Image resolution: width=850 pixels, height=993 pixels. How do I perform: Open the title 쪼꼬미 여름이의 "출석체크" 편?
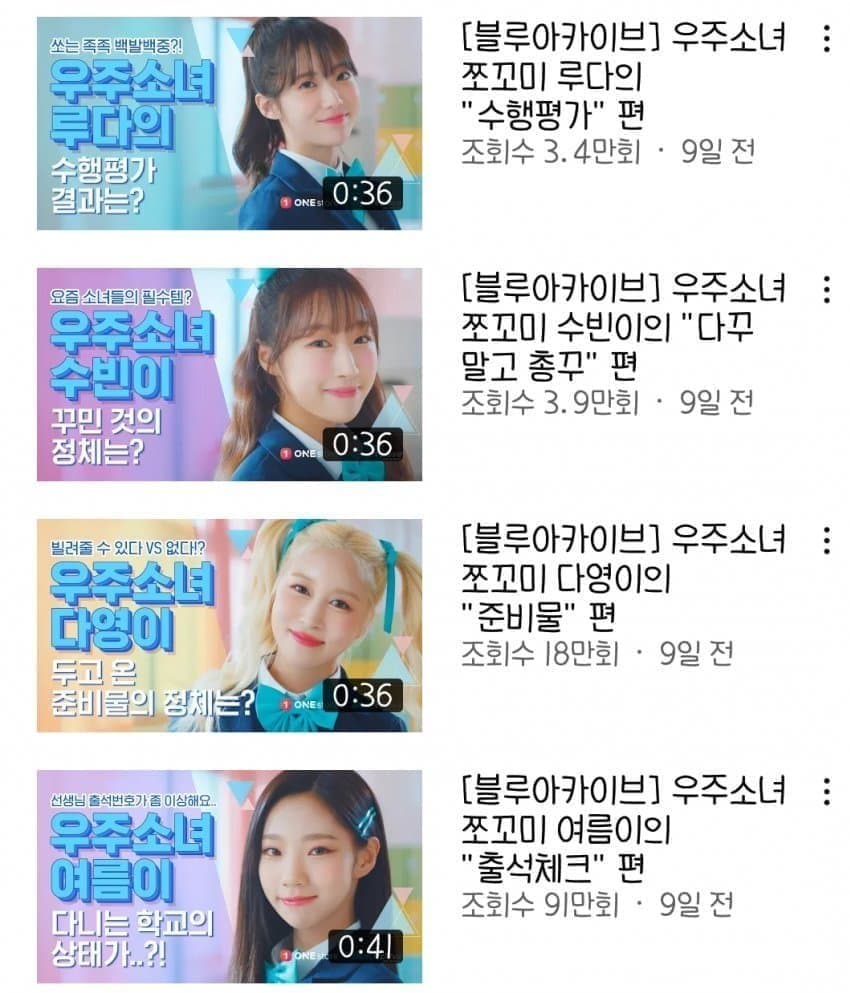click(622, 828)
